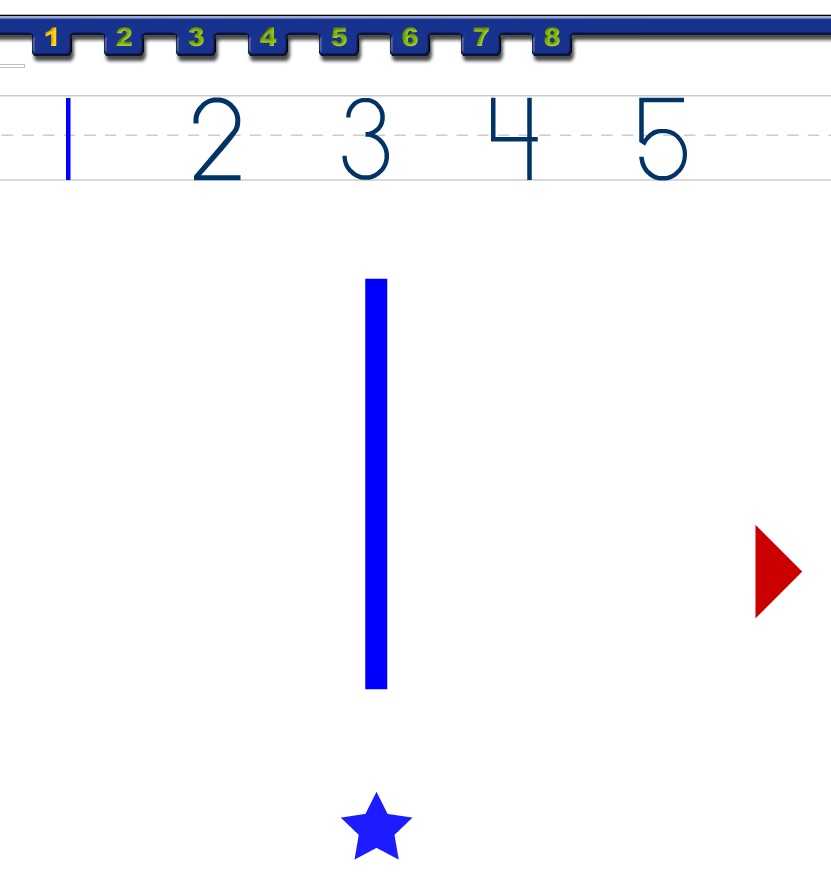Image resolution: width=831 pixels, height=875 pixels.
Task: Switch to tab 4
Action: click(267, 40)
